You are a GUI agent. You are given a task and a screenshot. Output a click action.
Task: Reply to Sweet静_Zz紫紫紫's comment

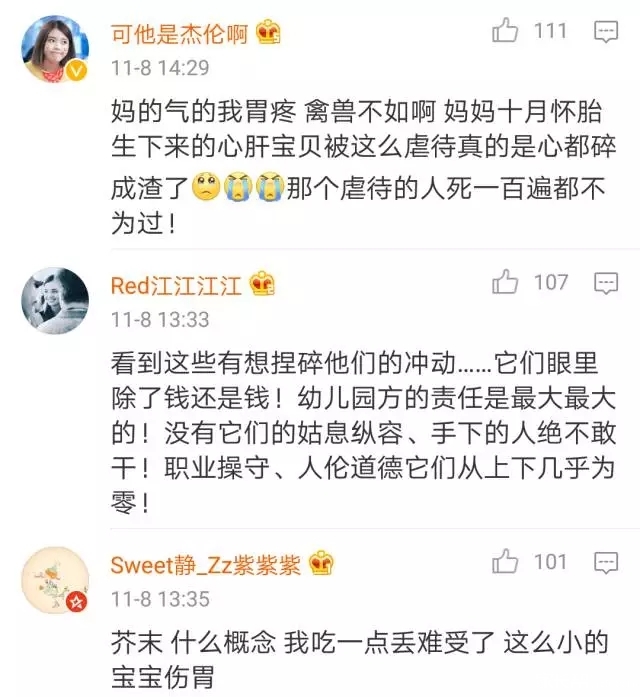[606, 563]
